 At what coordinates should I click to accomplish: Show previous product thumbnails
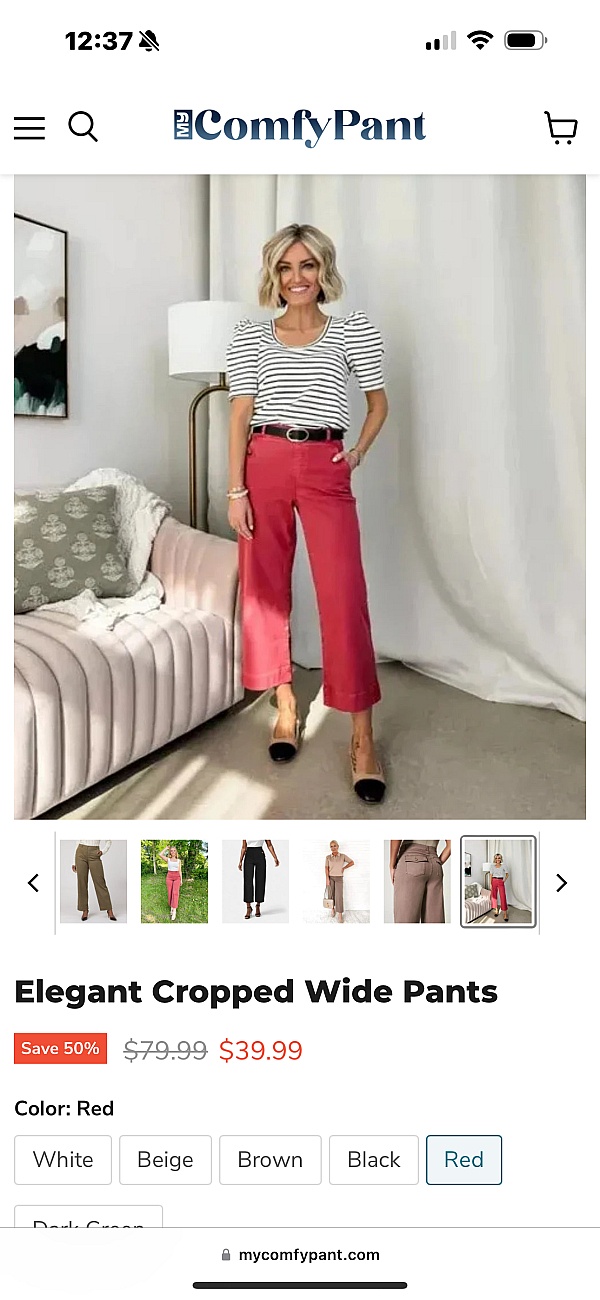33,882
